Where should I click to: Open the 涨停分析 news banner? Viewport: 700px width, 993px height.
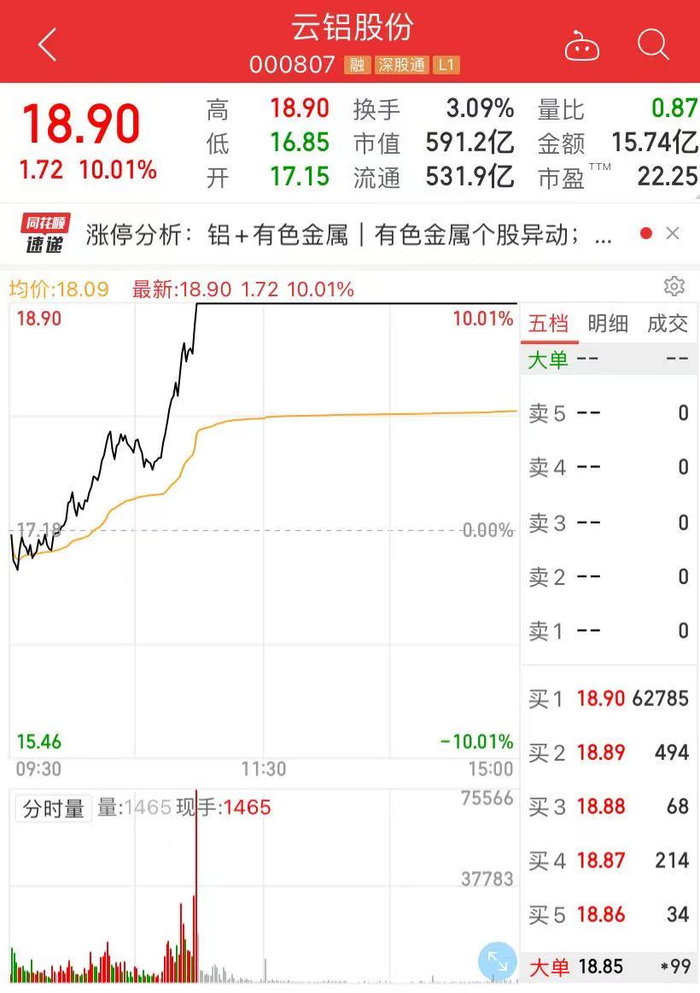click(x=348, y=236)
